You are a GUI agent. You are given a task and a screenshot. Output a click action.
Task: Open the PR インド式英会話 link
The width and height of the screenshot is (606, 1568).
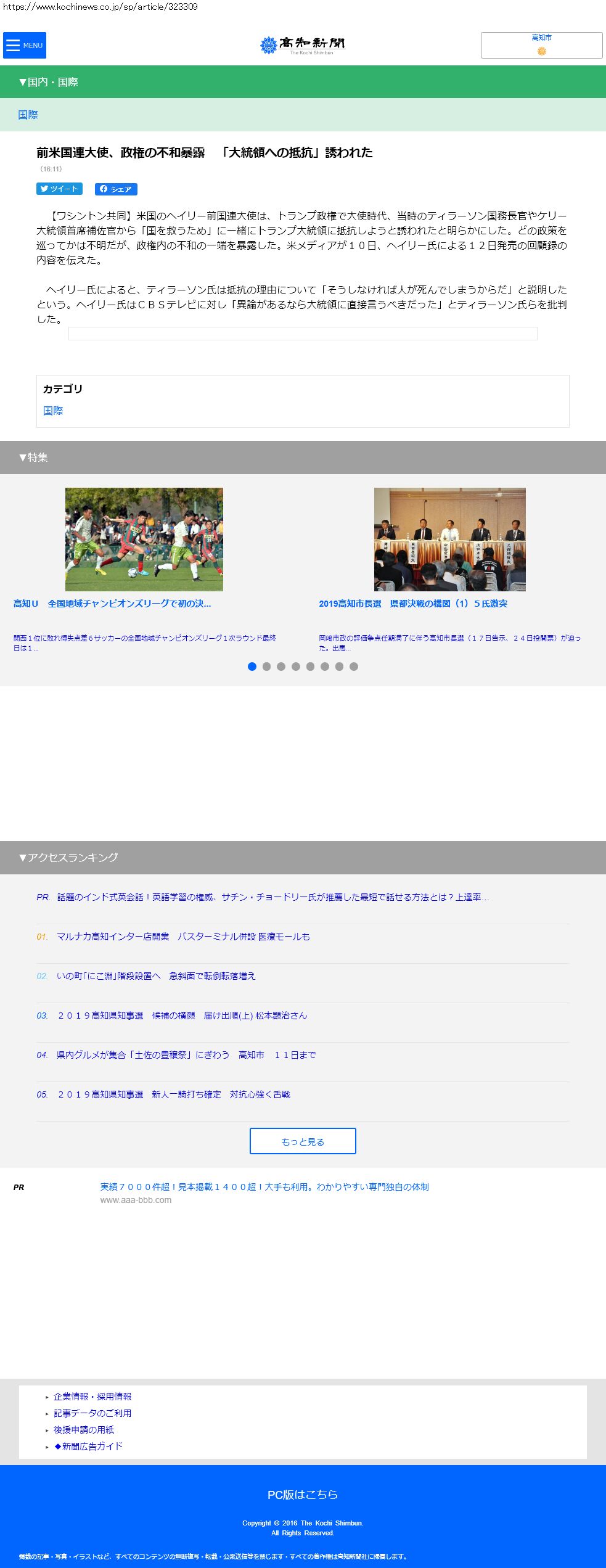coord(272,897)
